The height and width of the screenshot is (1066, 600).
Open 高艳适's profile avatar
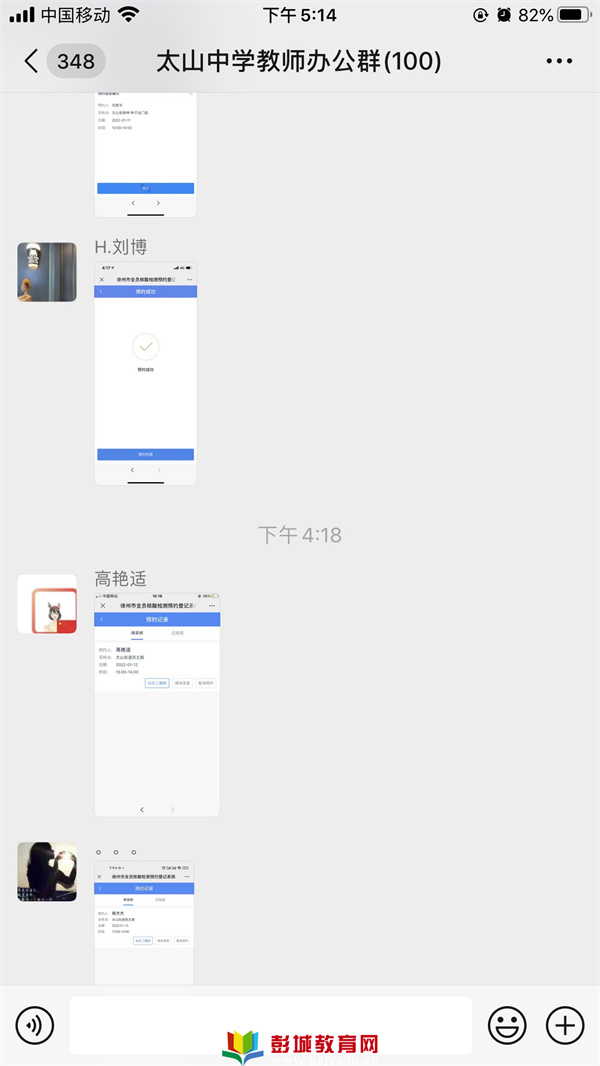[x=47, y=604]
